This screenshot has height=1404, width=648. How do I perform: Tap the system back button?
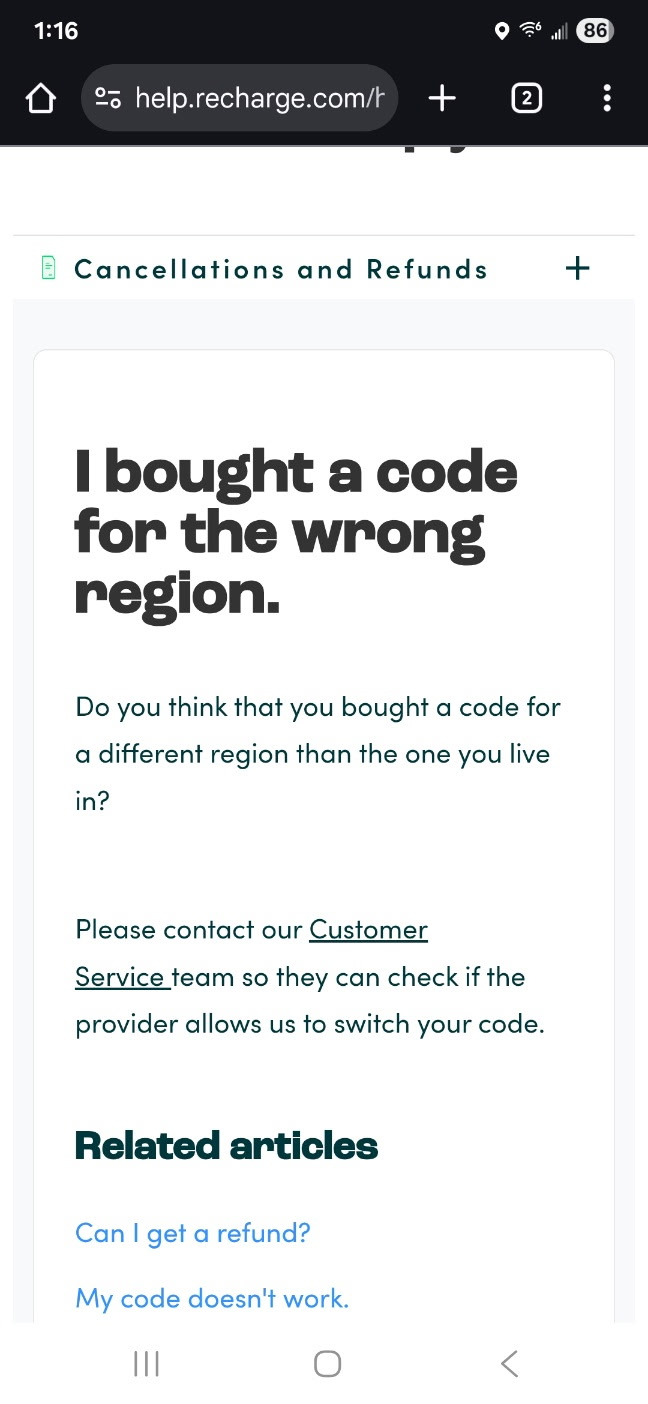pos(509,1363)
